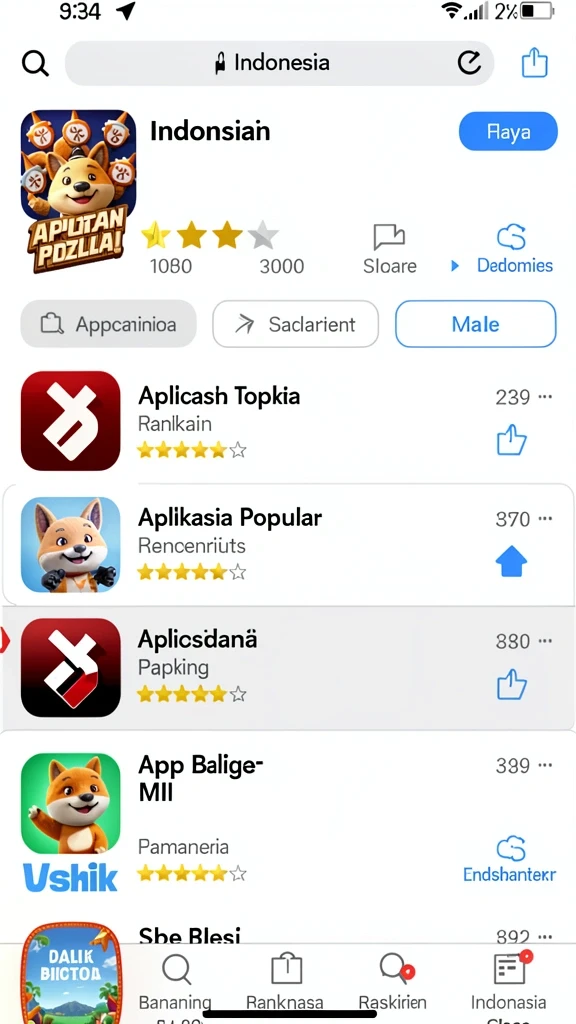Switch to the Raskirien tab
Screen dimensions: 576x1024
click(392, 982)
